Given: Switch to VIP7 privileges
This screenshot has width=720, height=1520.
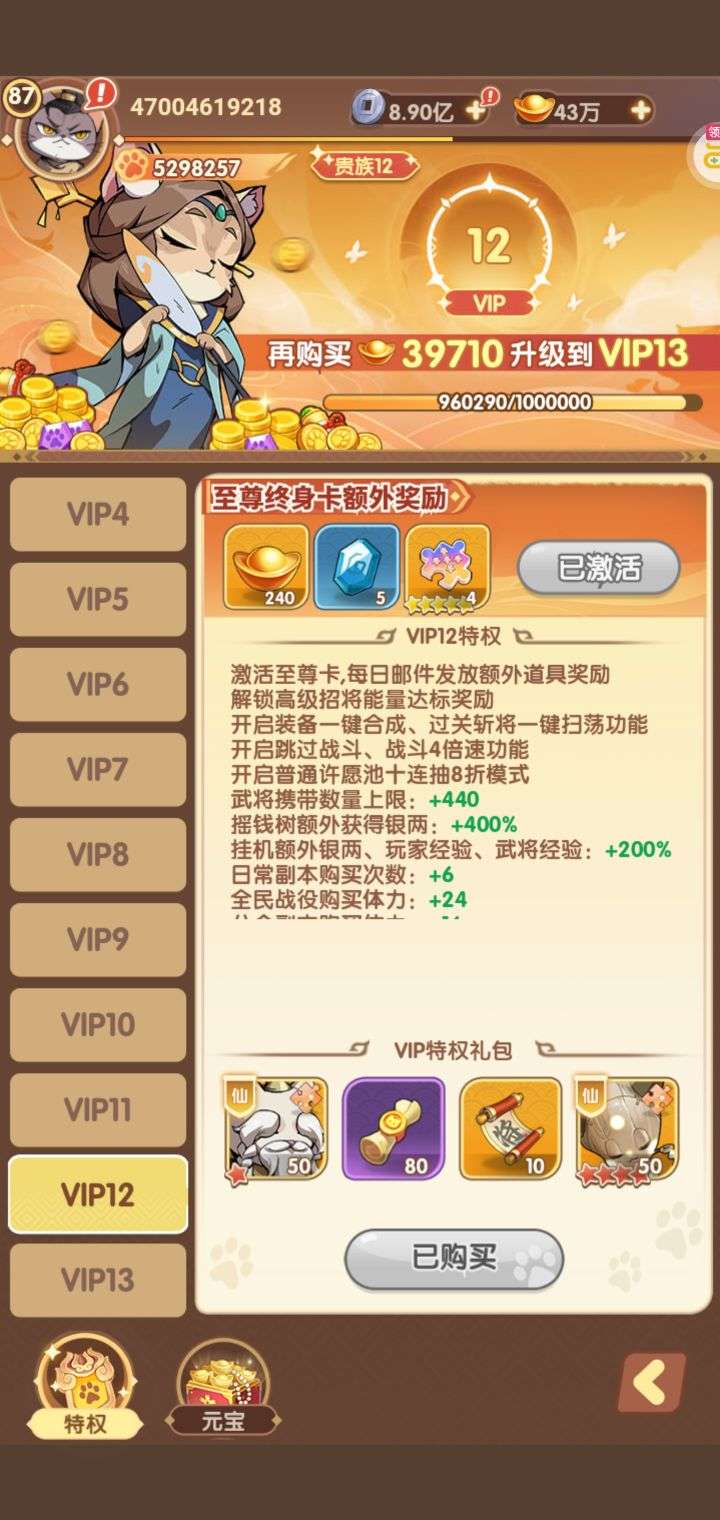Looking at the screenshot, I should click(98, 769).
